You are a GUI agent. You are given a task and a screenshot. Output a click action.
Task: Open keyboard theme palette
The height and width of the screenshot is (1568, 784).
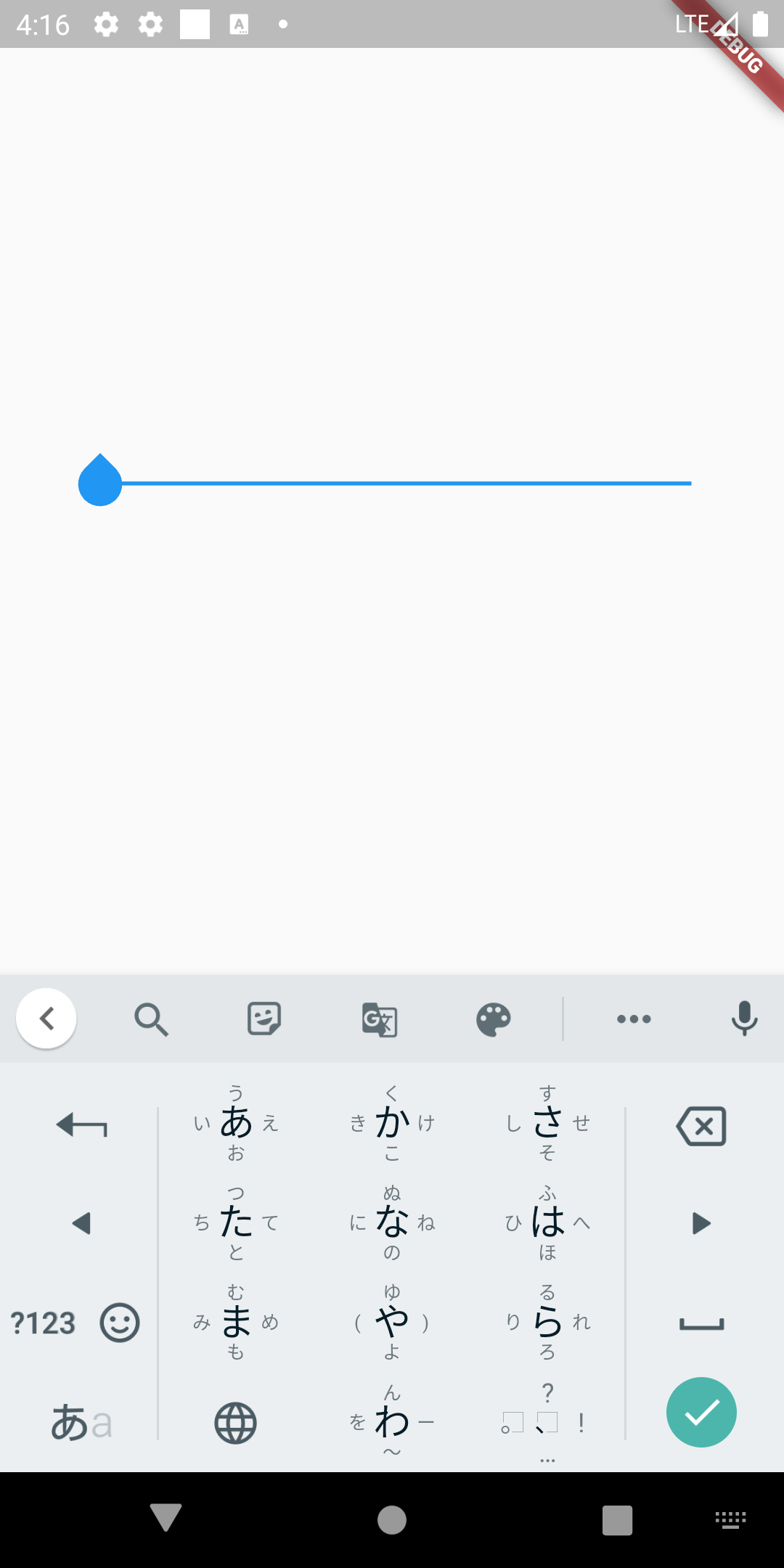coord(494,1019)
